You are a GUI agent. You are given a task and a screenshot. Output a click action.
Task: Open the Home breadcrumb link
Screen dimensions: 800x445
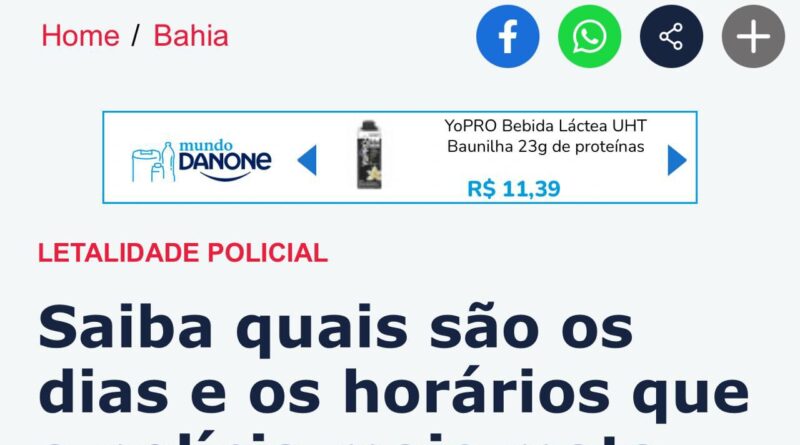(80, 36)
